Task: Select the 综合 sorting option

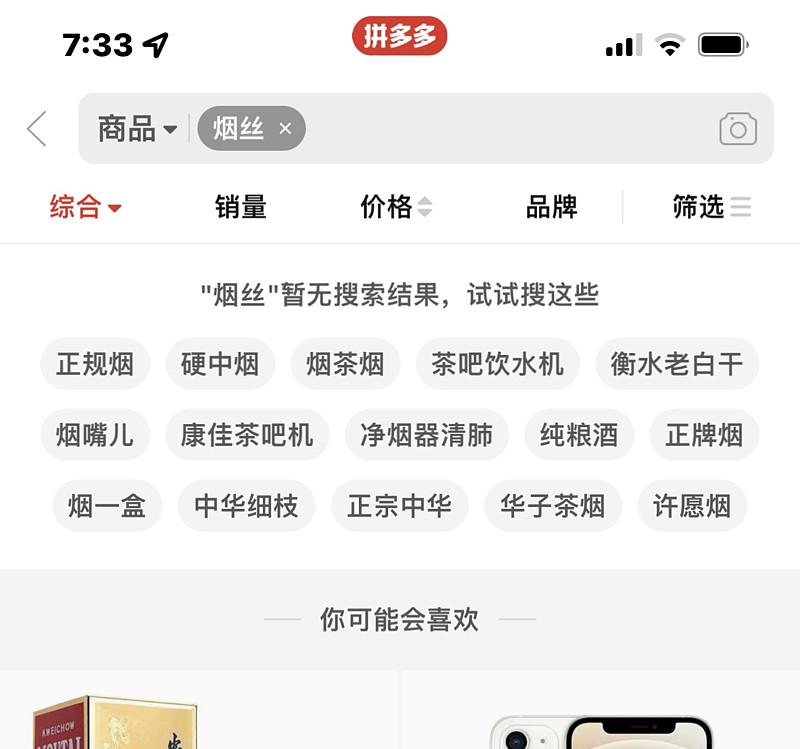Action: point(85,207)
